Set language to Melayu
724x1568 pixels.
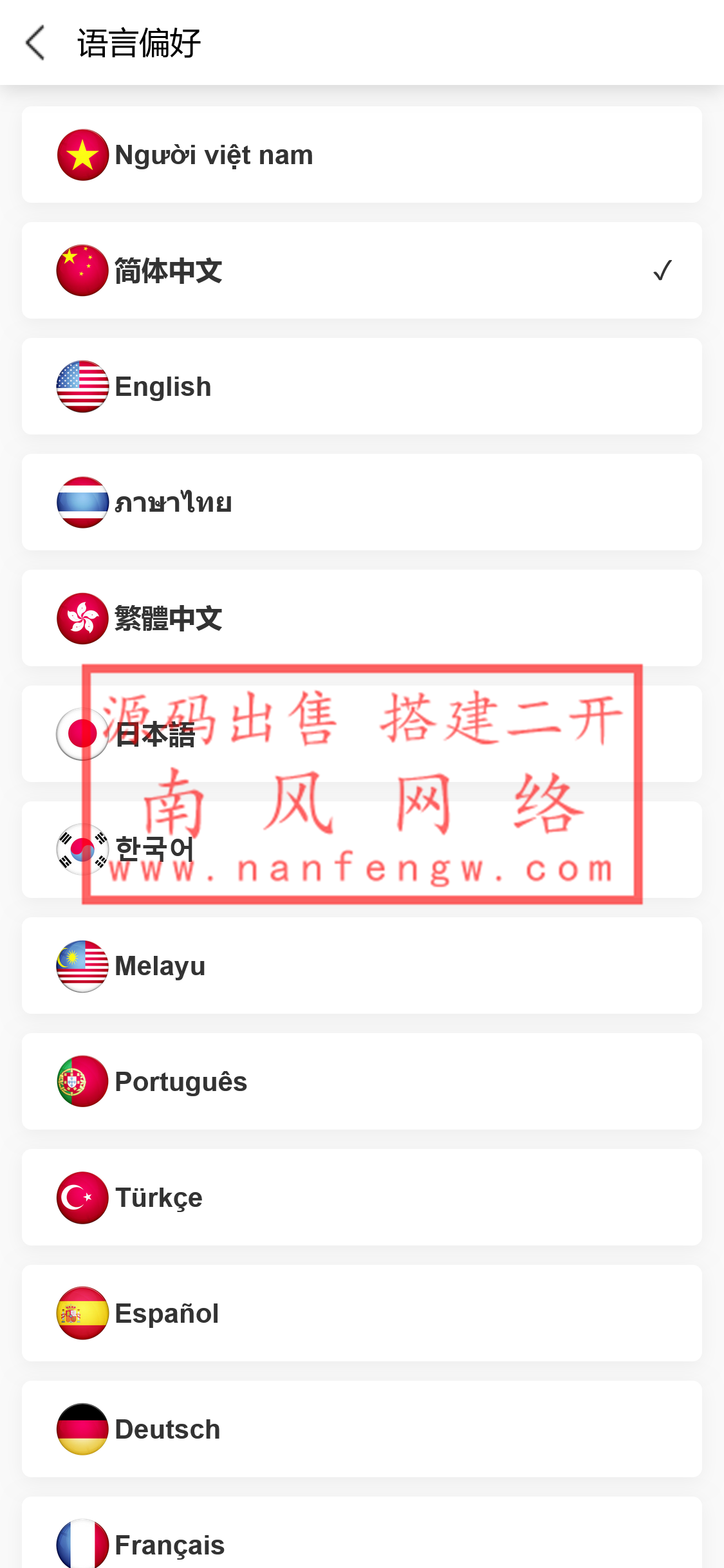point(361,966)
